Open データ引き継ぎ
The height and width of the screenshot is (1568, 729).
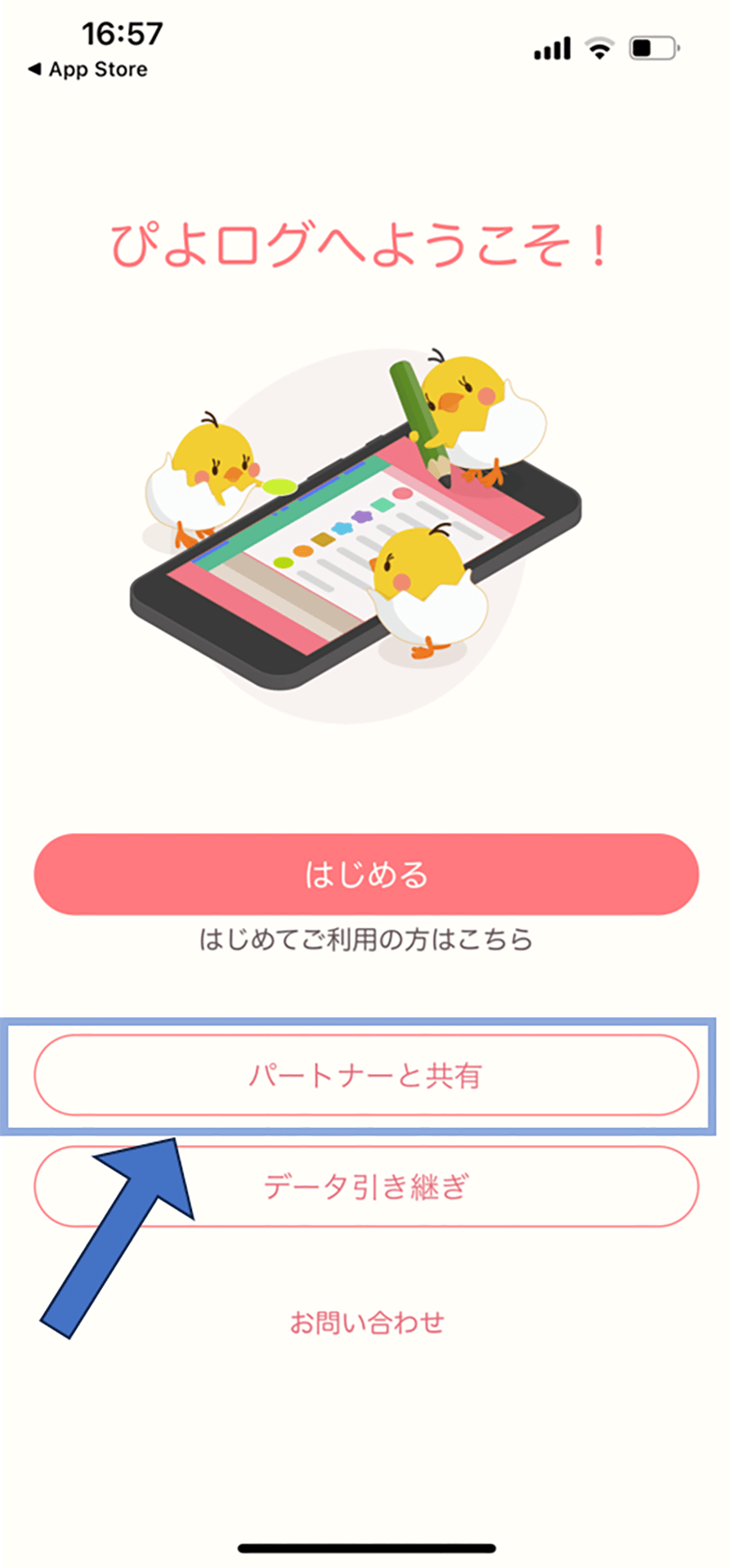tap(366, 1187)
